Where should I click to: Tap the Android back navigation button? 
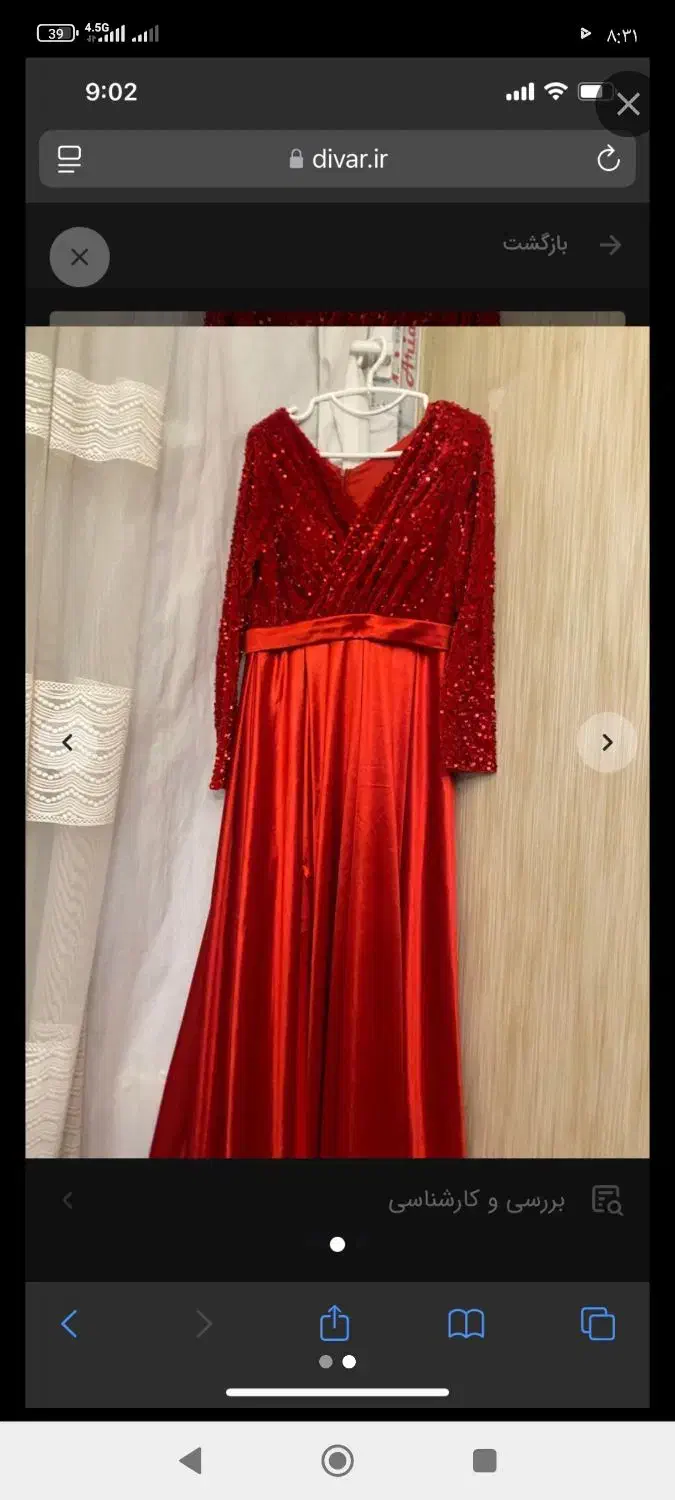[190, 1461]
